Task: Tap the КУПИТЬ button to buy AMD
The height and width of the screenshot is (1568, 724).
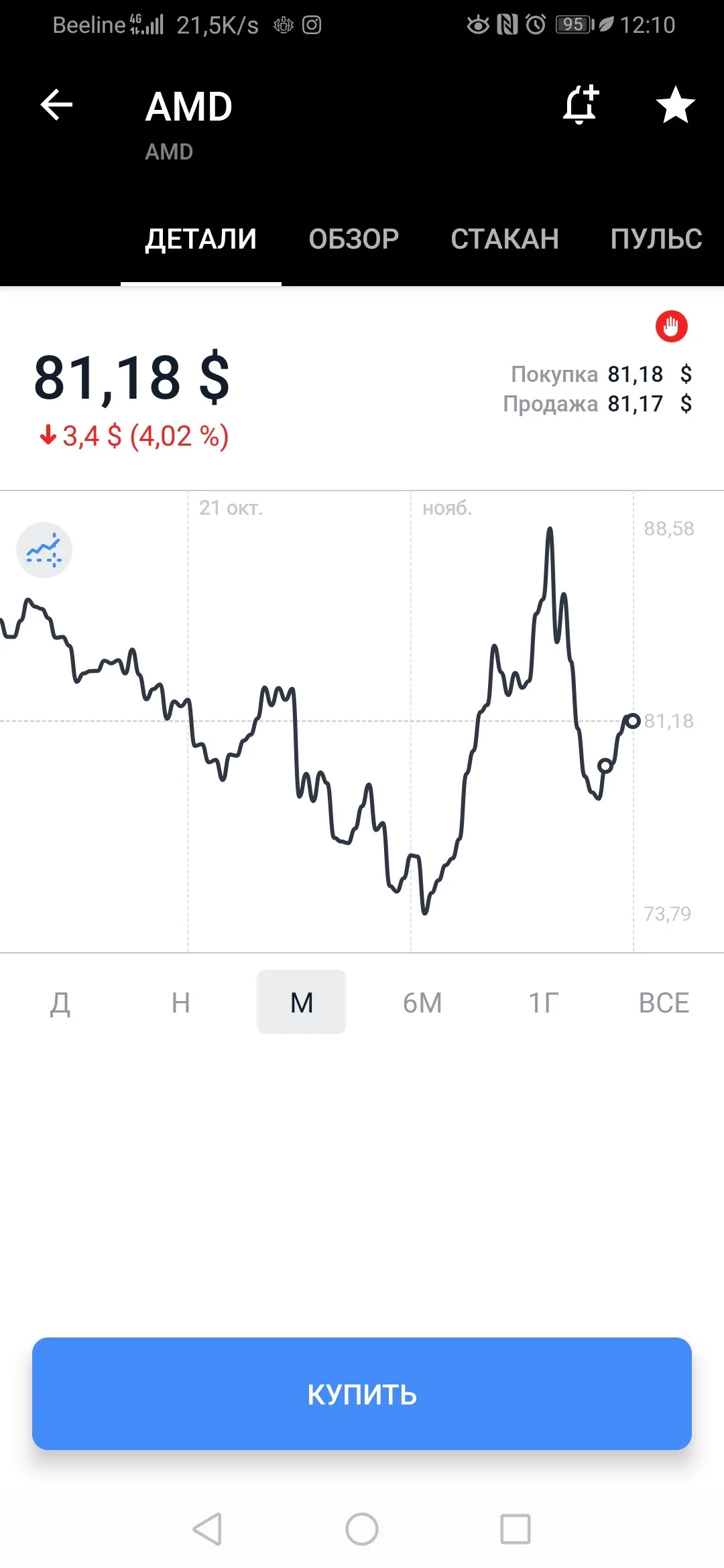Action: click(362, 1394)
